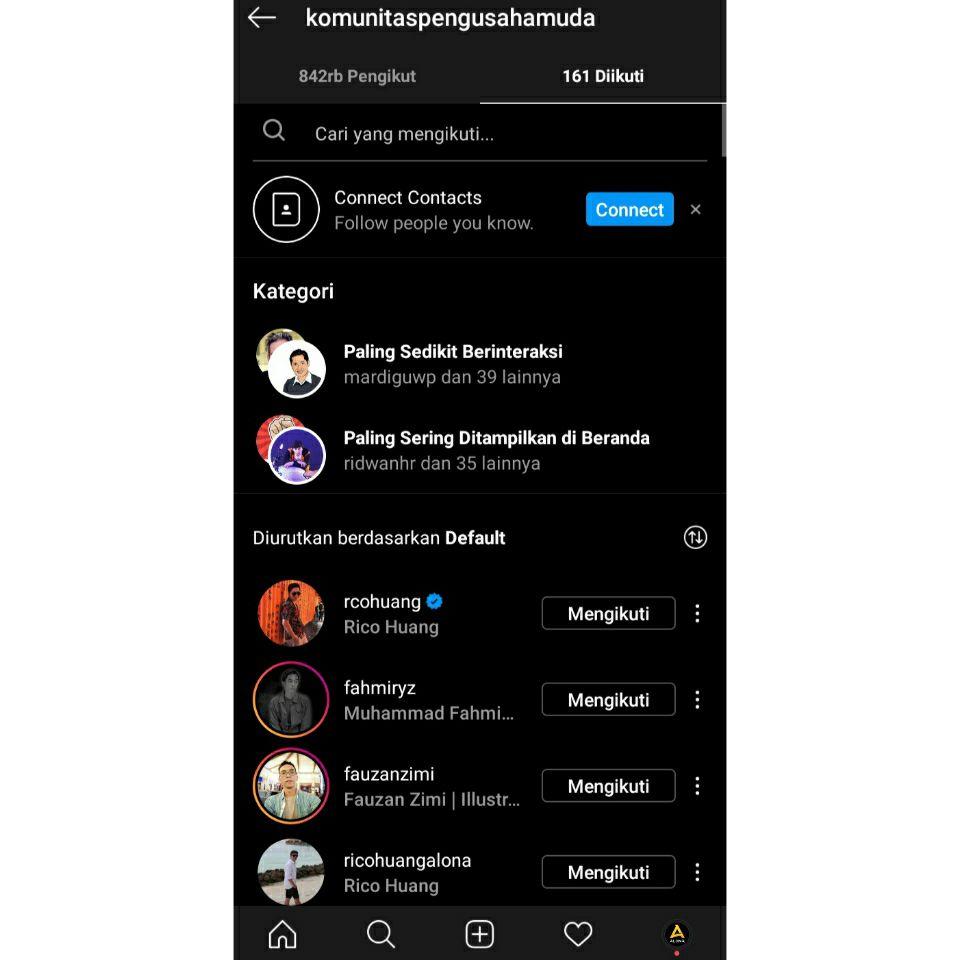
Task: Tap the blue Connect button
Action: 629,210
